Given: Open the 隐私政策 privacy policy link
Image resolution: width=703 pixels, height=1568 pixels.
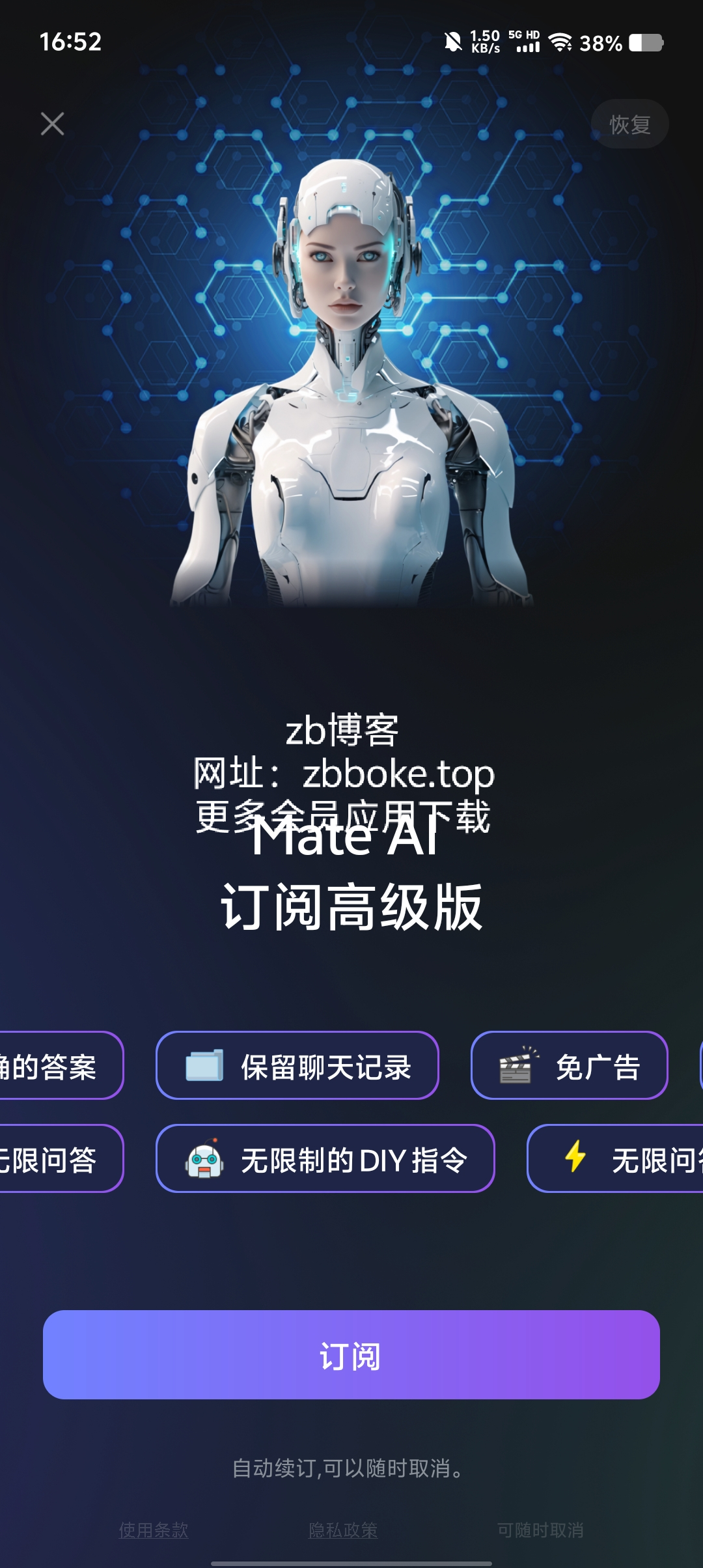Looking at the screenshot, I should 343,1530.
